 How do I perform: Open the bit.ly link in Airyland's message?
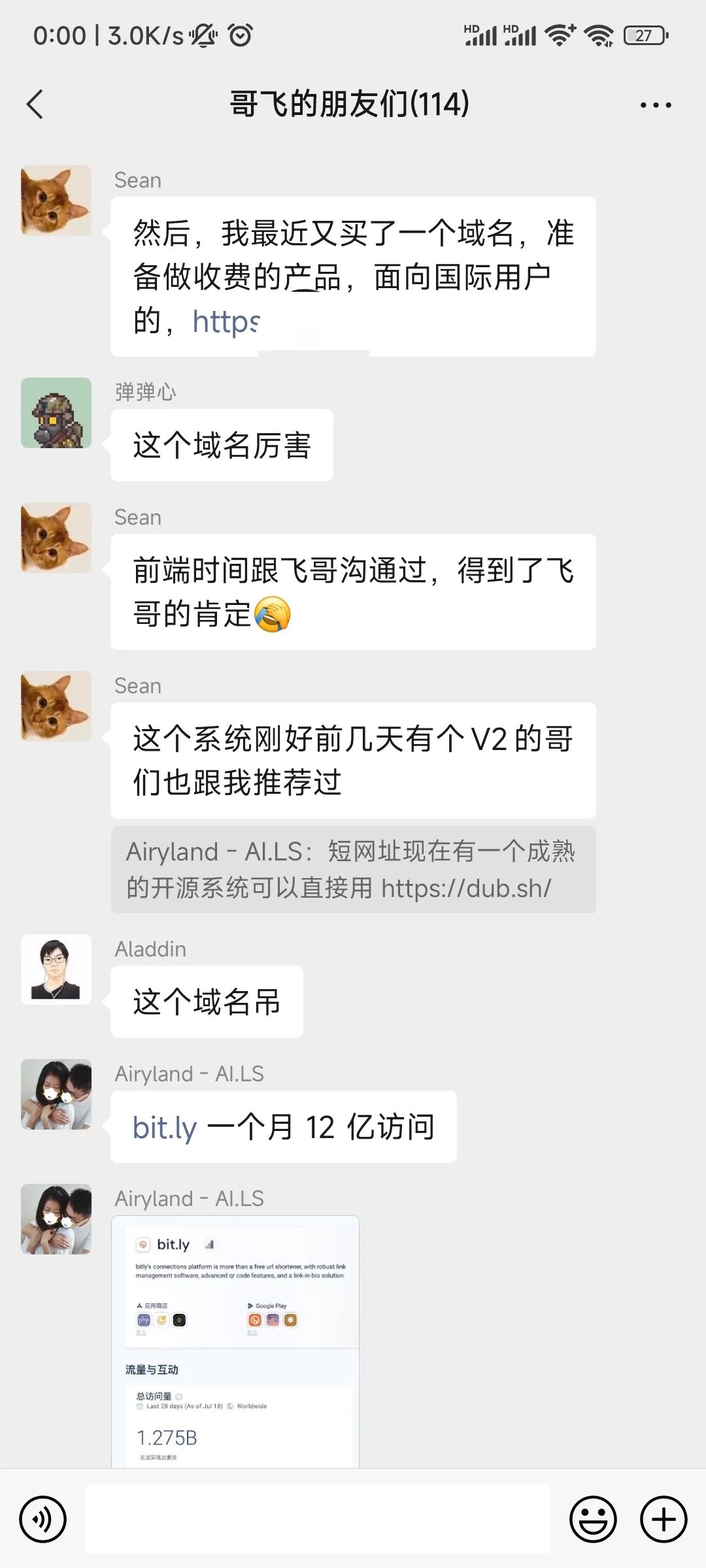165,1128
